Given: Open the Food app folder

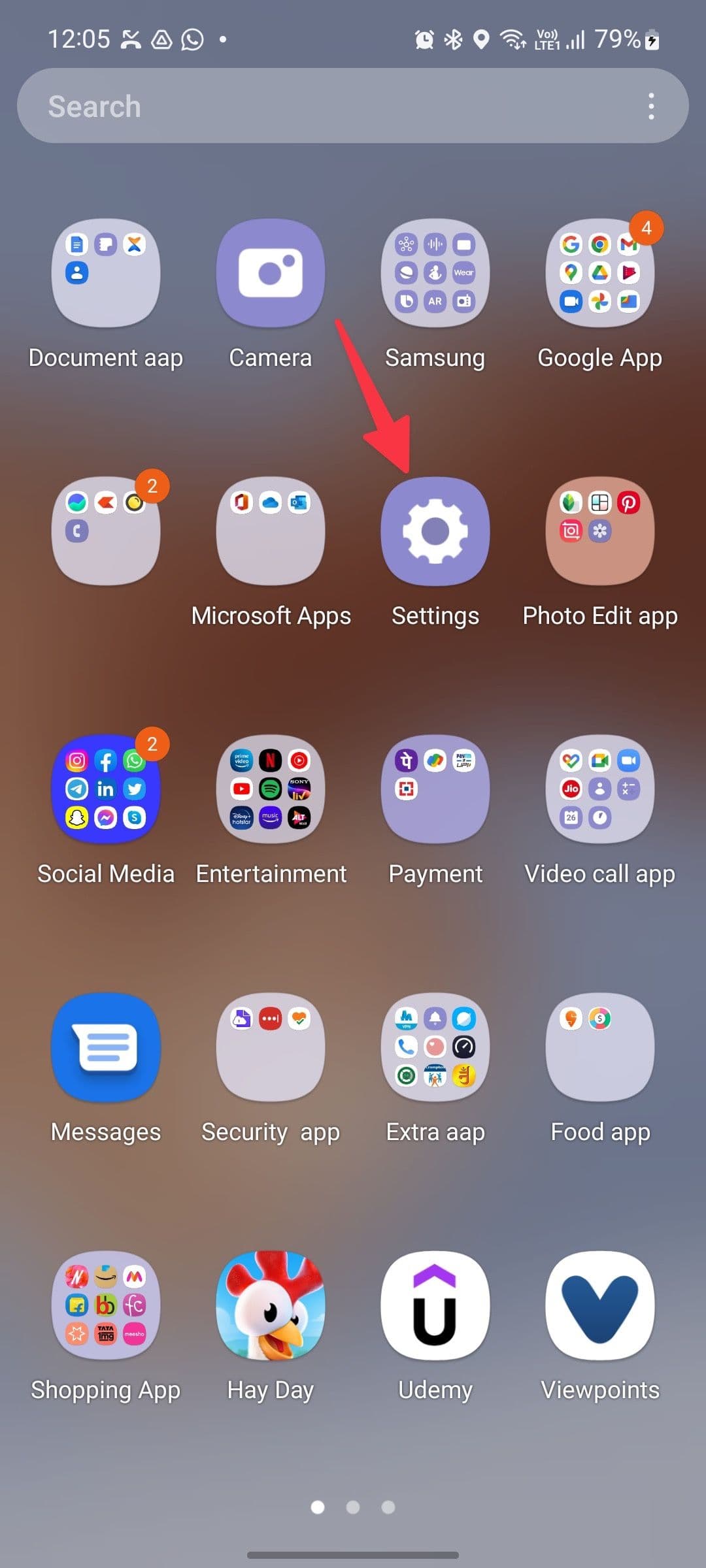Looking at the screenshot, I should (599, 1047).
